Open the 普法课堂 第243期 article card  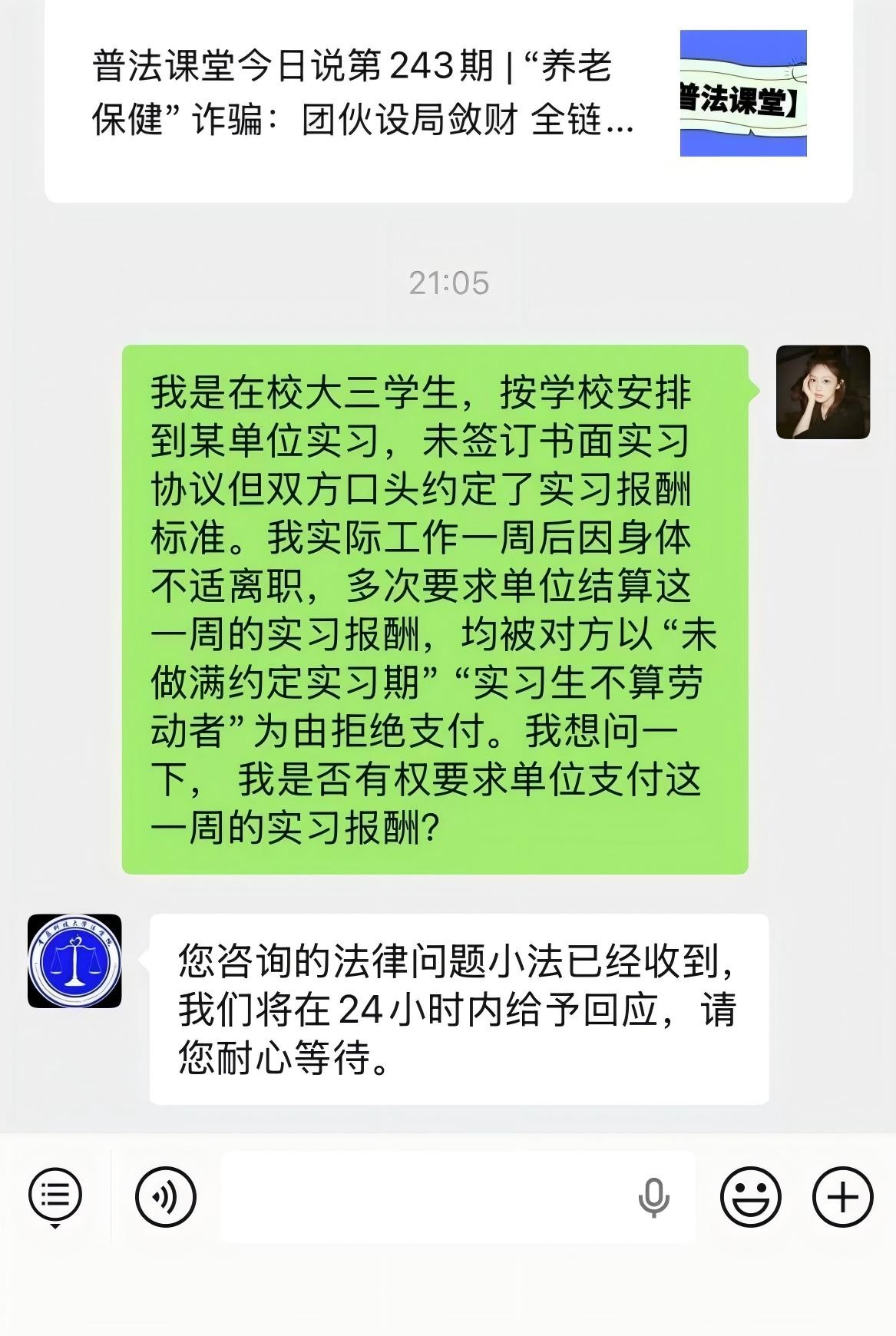tap(448, 94)
